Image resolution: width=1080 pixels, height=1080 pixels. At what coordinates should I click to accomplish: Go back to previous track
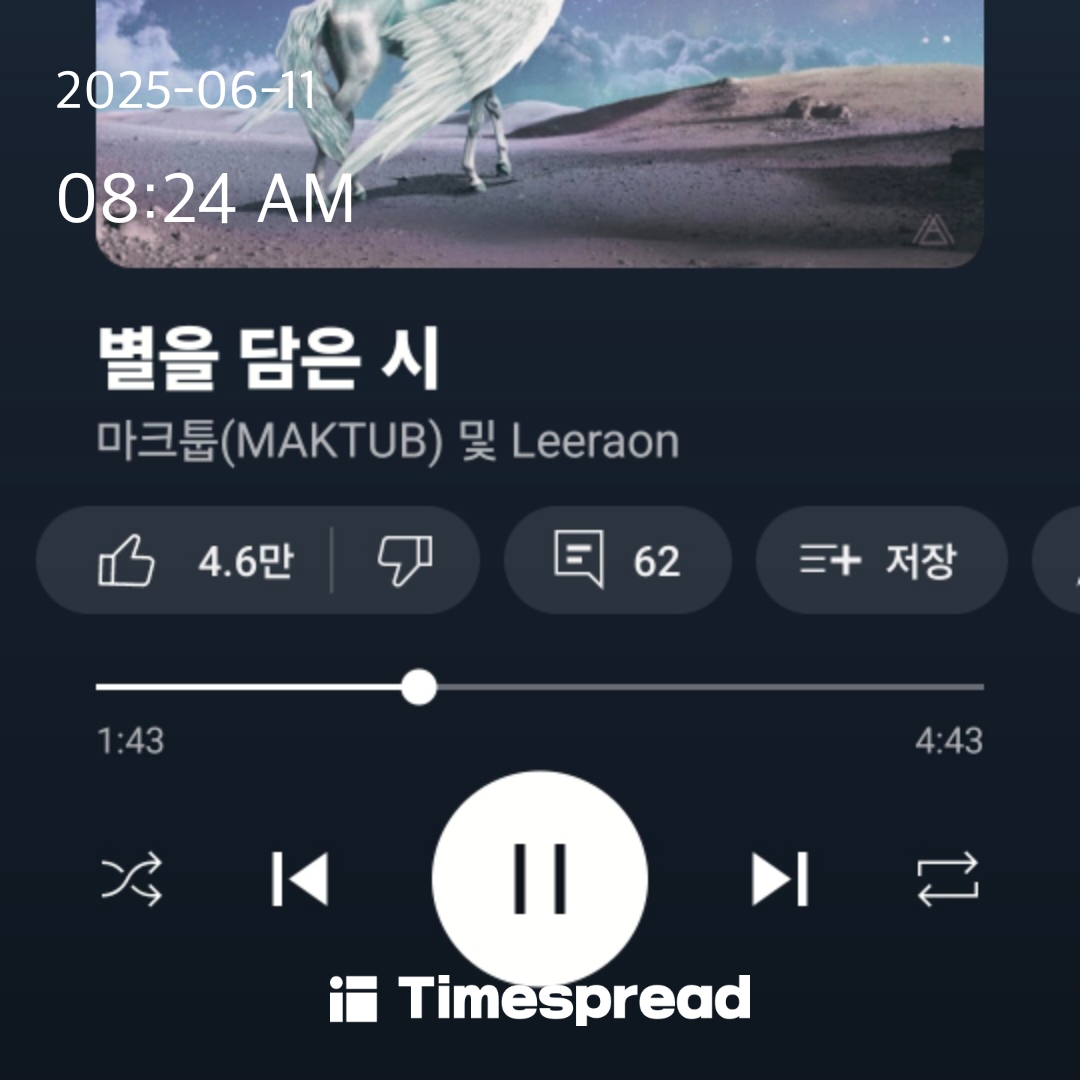coord(300,880)
